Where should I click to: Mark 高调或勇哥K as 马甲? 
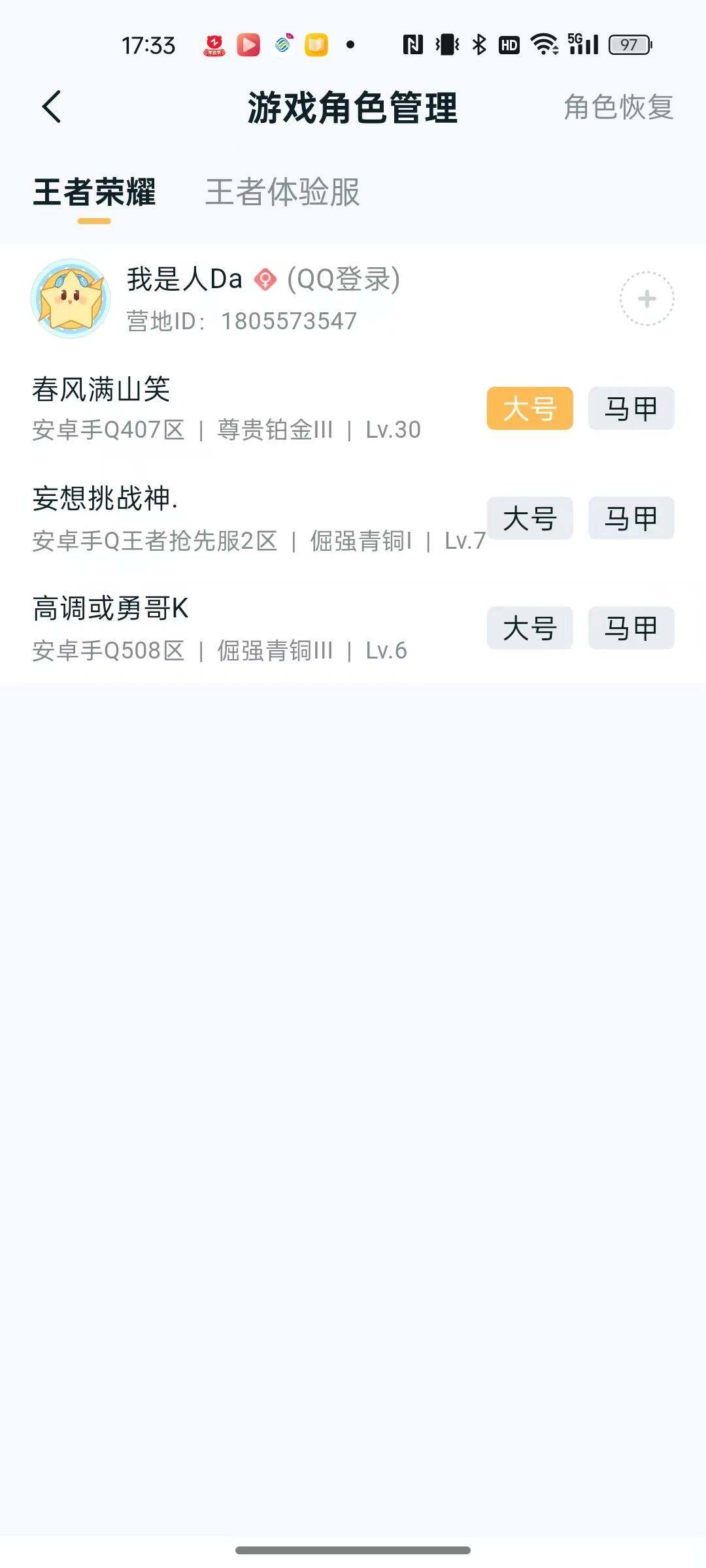630,628
